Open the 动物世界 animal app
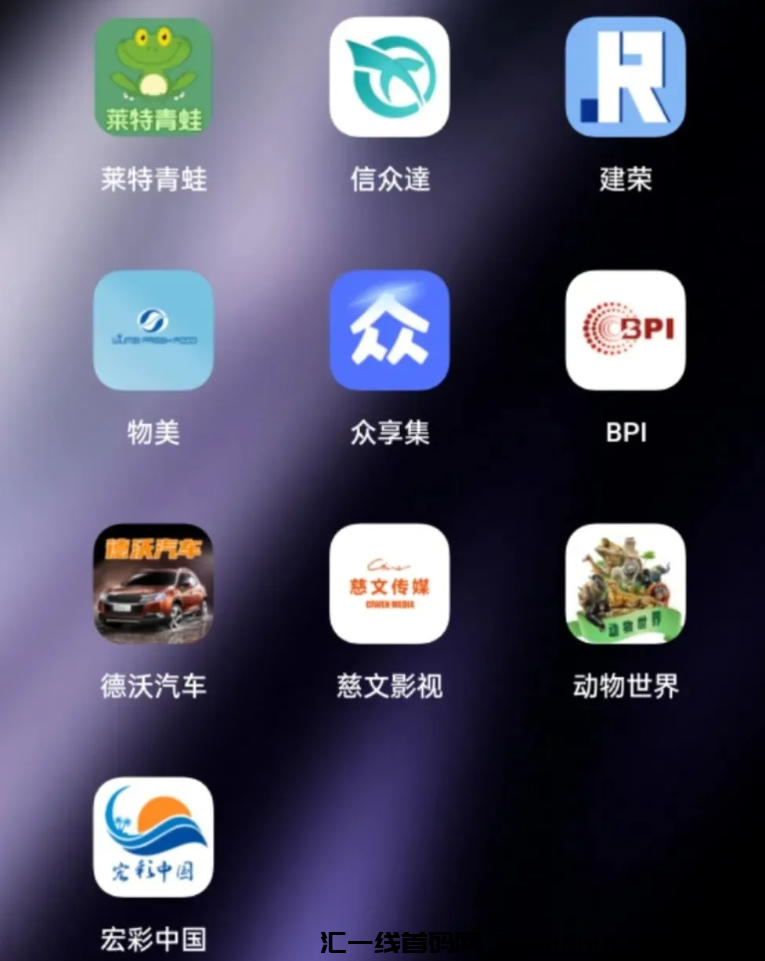This screenshot has width=765, height=961. pos(625,584)
